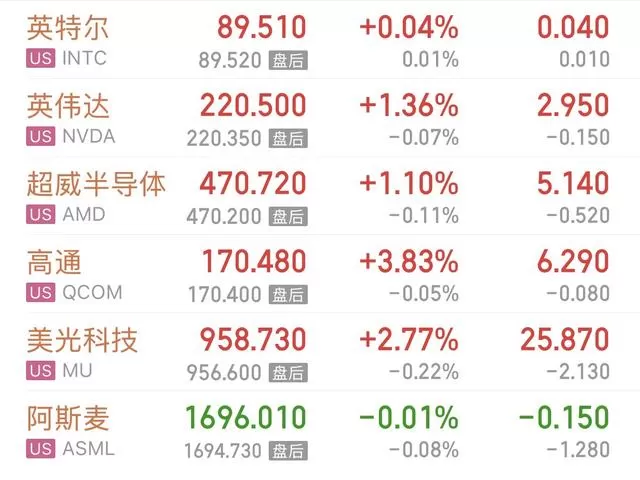Open the 英特尔 INTC stock row

click(320, 40)
